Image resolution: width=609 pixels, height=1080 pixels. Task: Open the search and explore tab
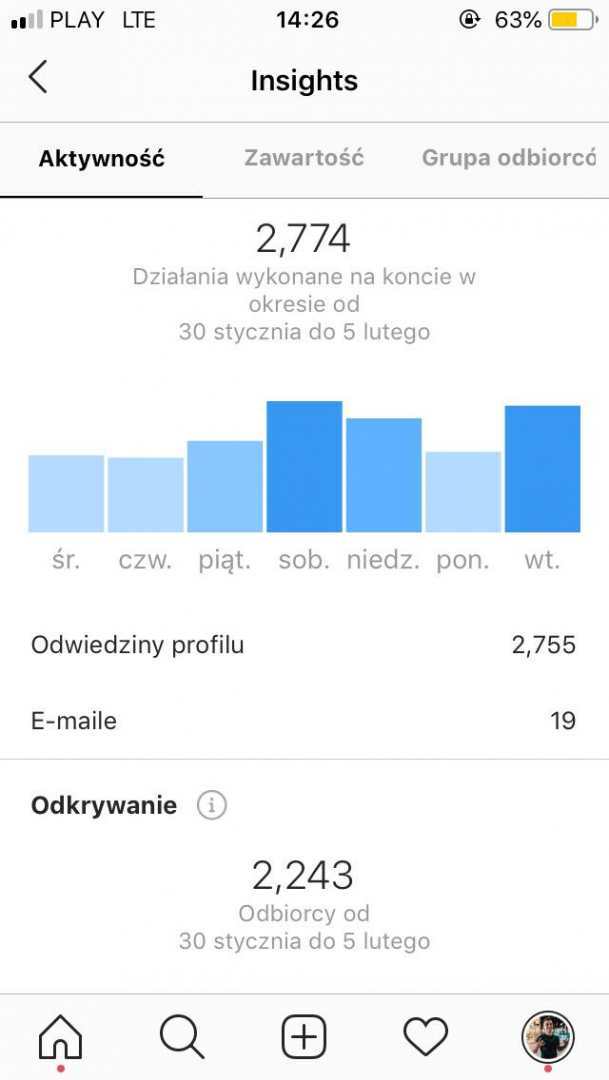[182, 1037]
